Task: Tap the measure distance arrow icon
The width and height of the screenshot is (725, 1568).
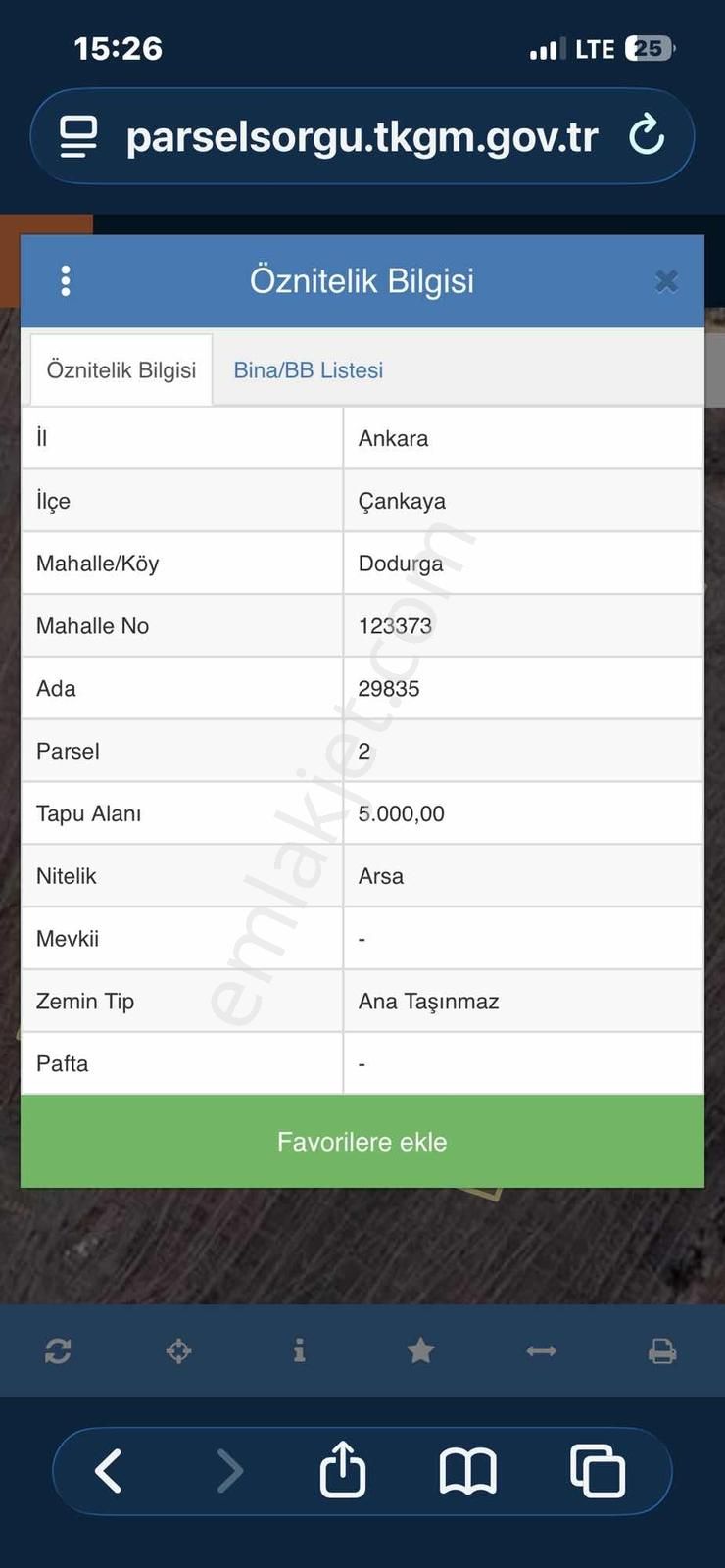Action: [x=541, y=1351]
